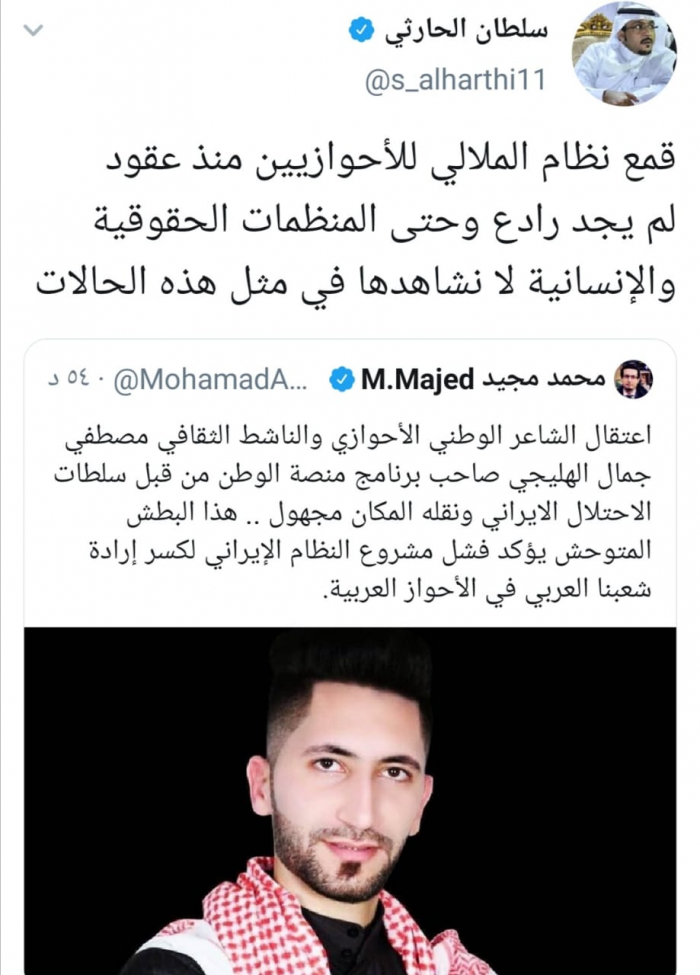Open the photo in the quoted tweet
The width and height of the screenshot is (700, 975).
350,800
